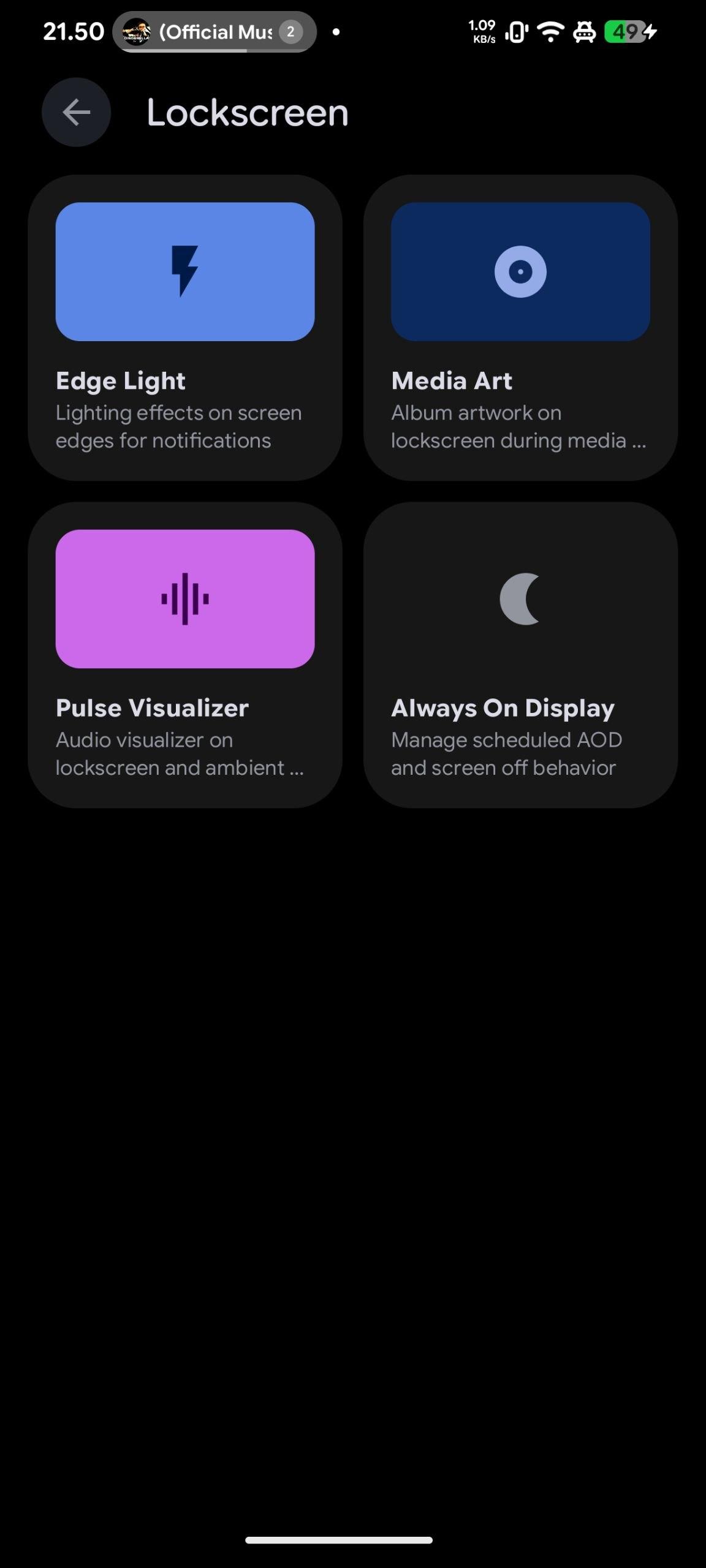The image size is (706, 1568).
Task: Open the Media Art card
Action: (520, 328)
